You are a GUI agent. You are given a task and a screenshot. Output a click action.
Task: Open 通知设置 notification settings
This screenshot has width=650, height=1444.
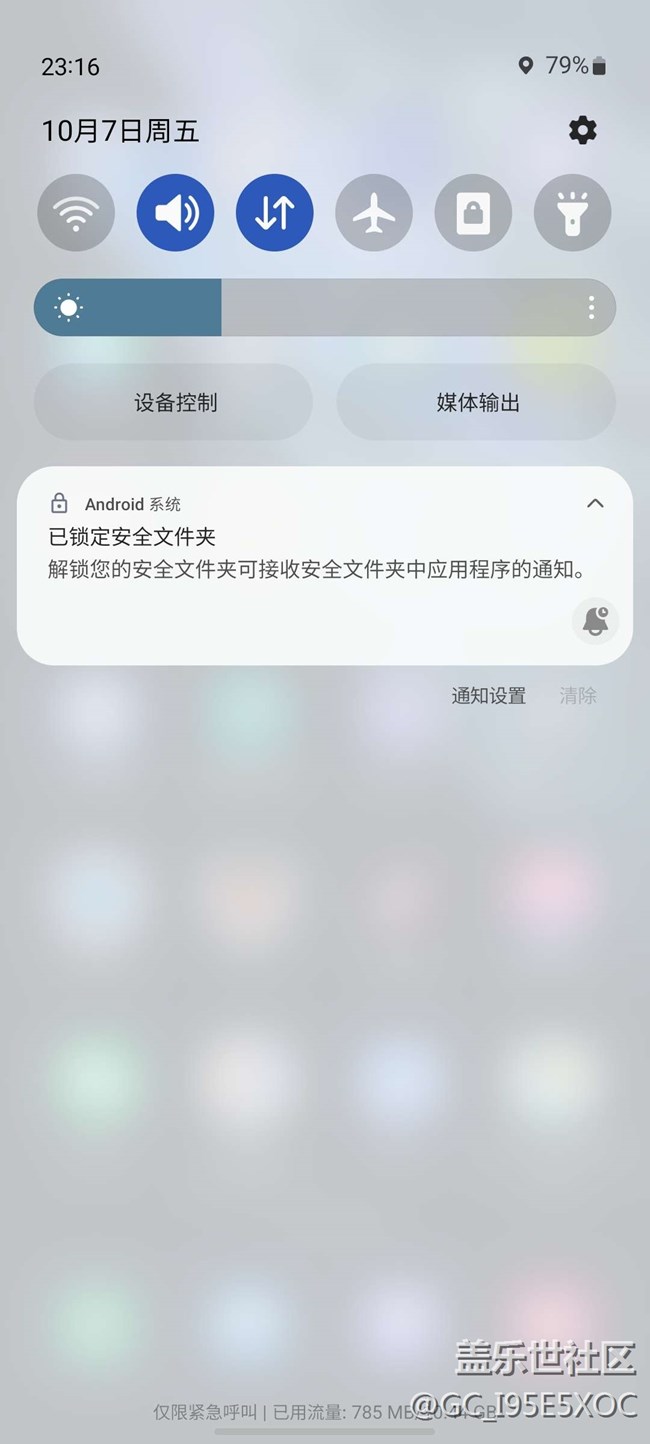[x=488, y=696]
